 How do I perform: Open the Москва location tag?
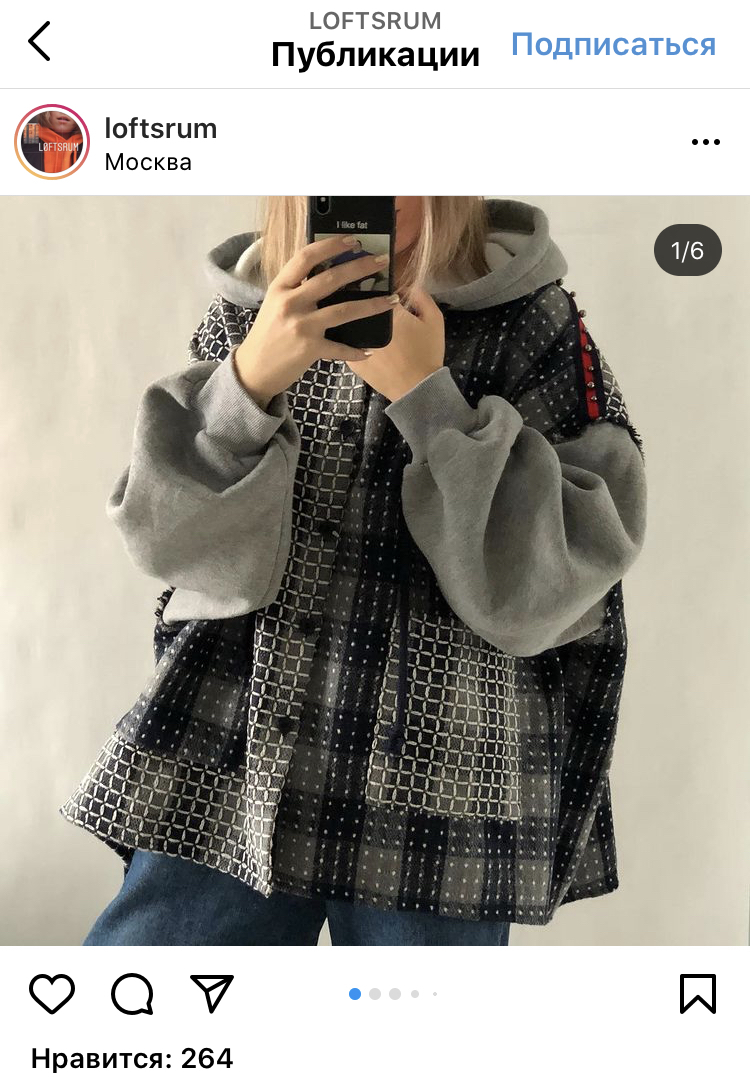tap(148, 162)
